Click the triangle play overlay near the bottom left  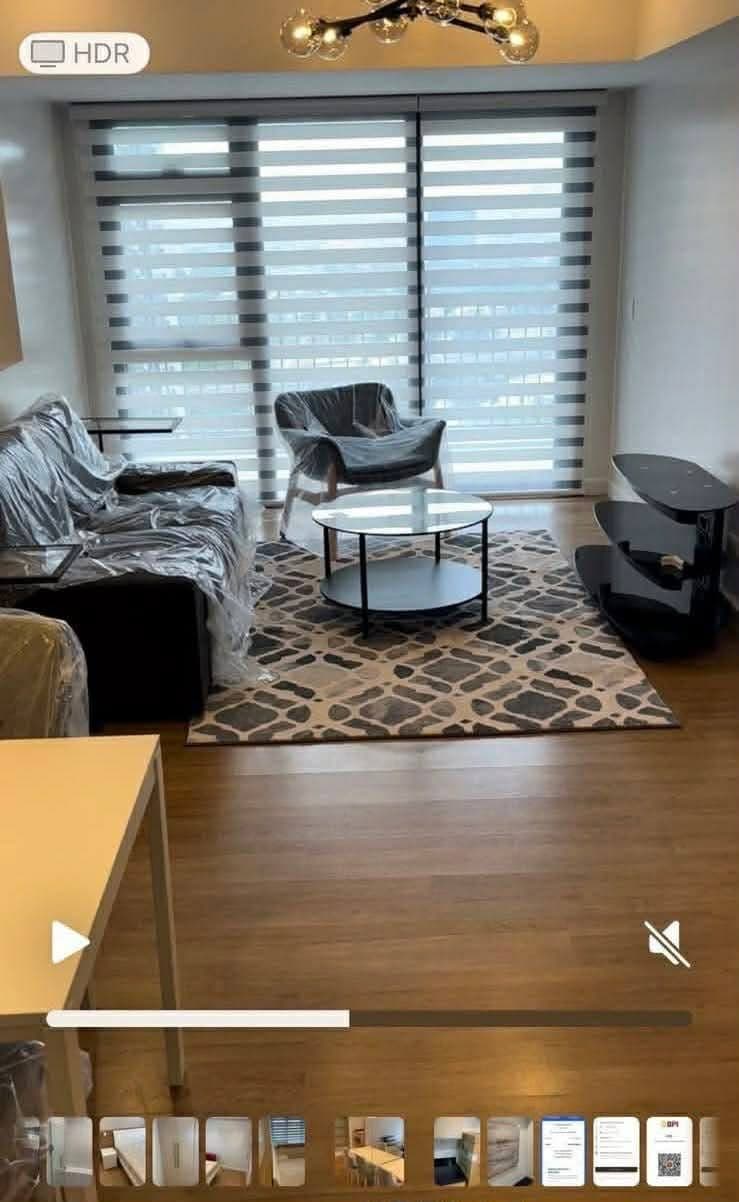[68, 938]
